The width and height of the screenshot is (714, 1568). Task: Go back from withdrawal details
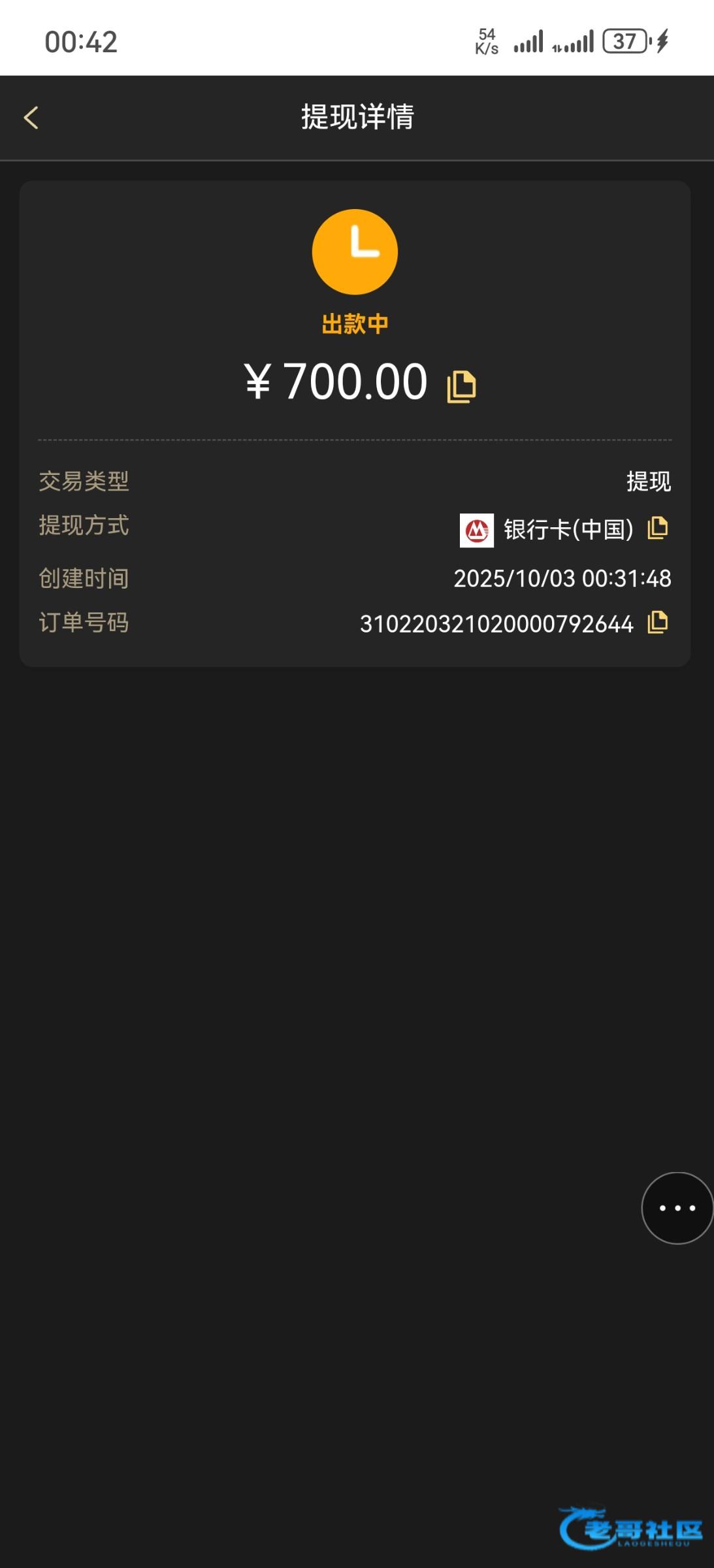pos(31,118)
